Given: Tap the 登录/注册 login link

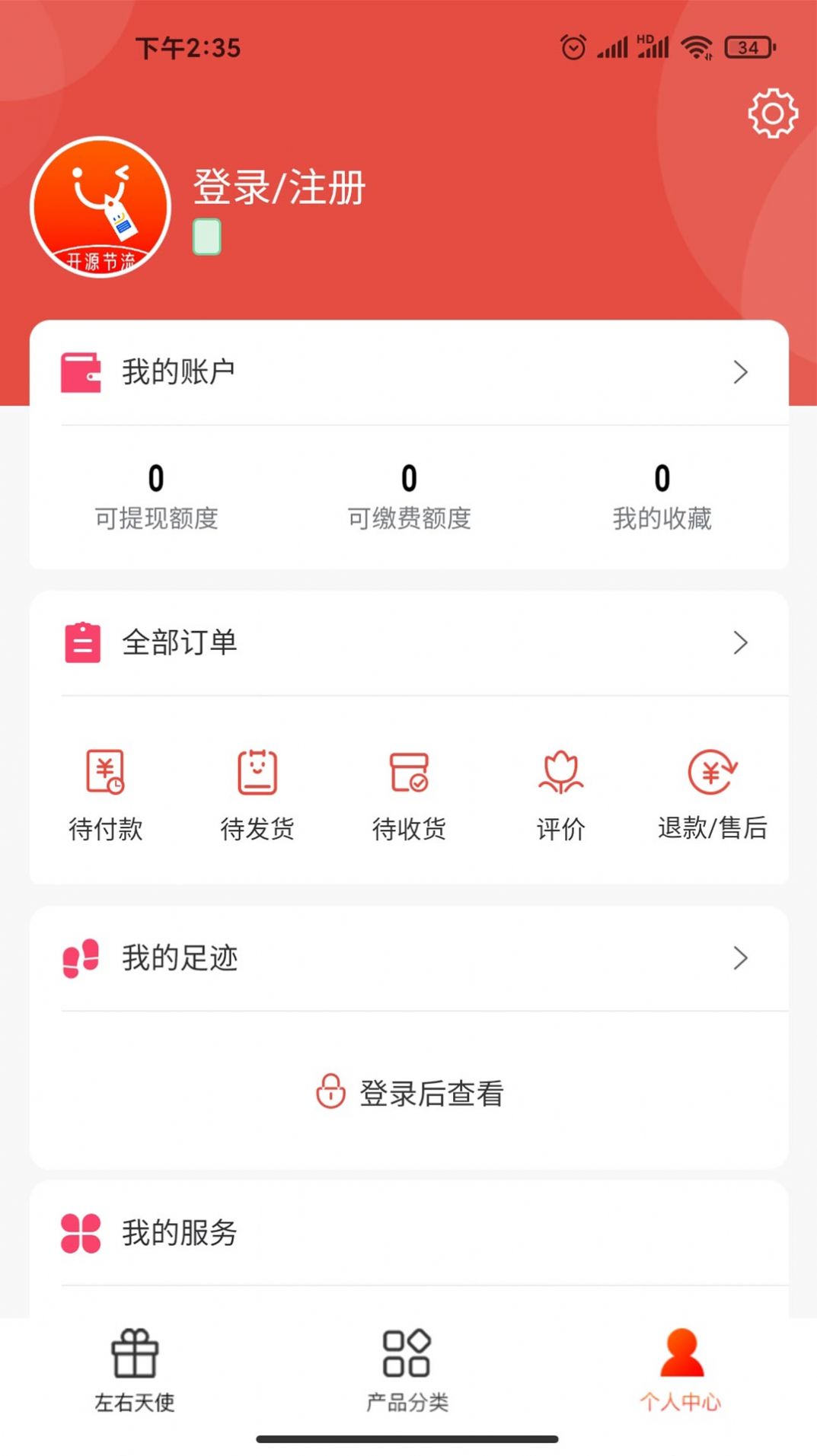Looking at the screenshot, I should pos(279,189).
